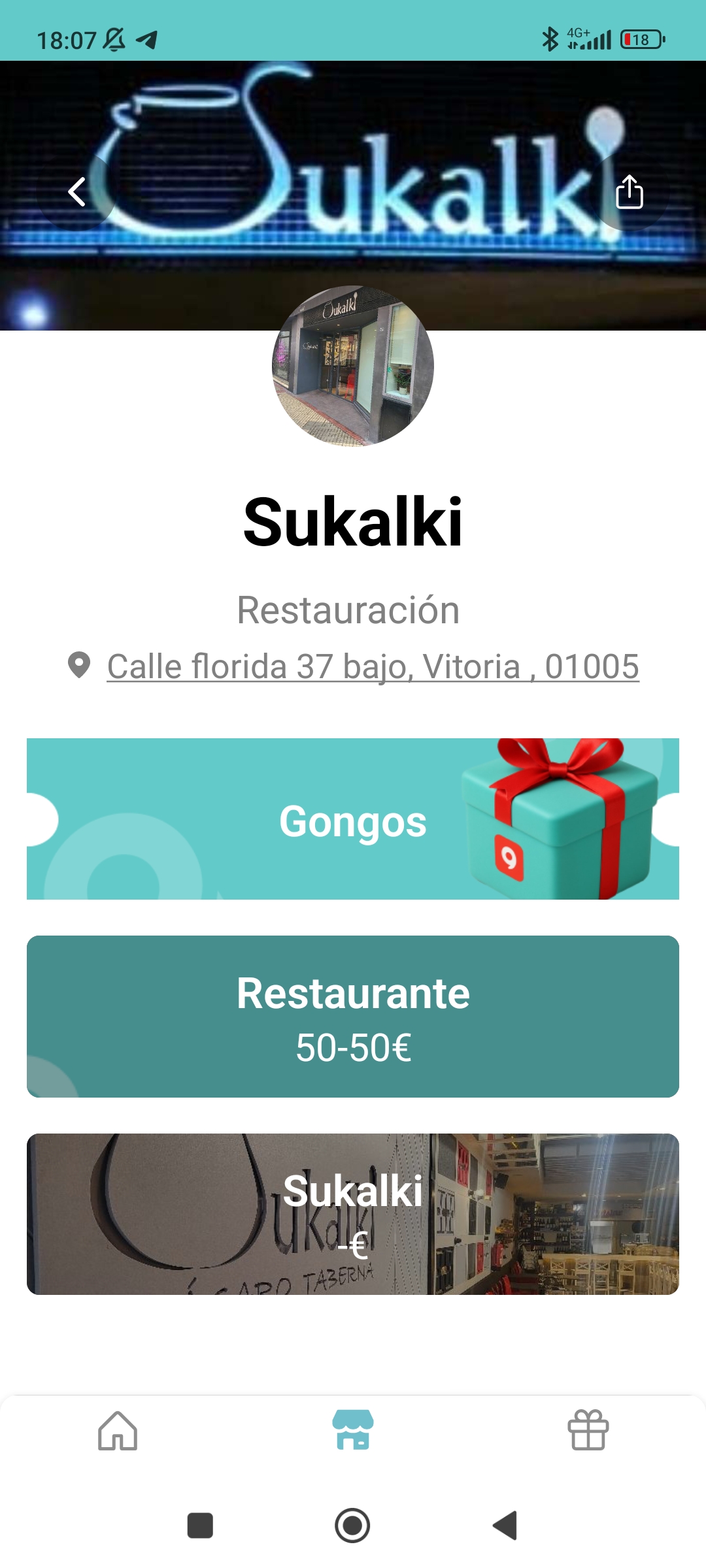This screenshot has height=1568, width=706.
Task: Switch to the gifts tab
Action: pos(588,1430)
